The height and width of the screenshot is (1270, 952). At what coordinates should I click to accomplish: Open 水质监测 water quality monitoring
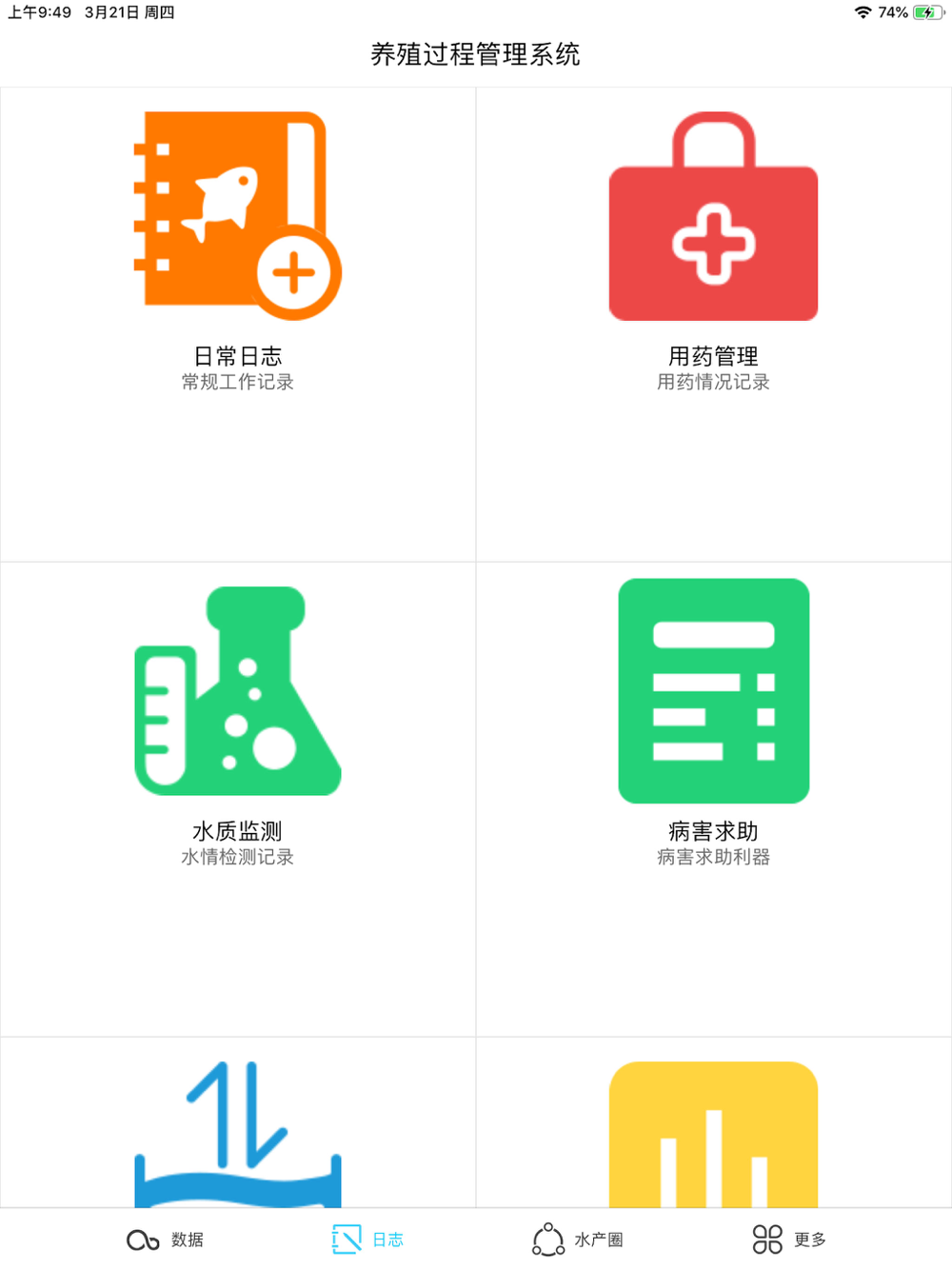238,799
